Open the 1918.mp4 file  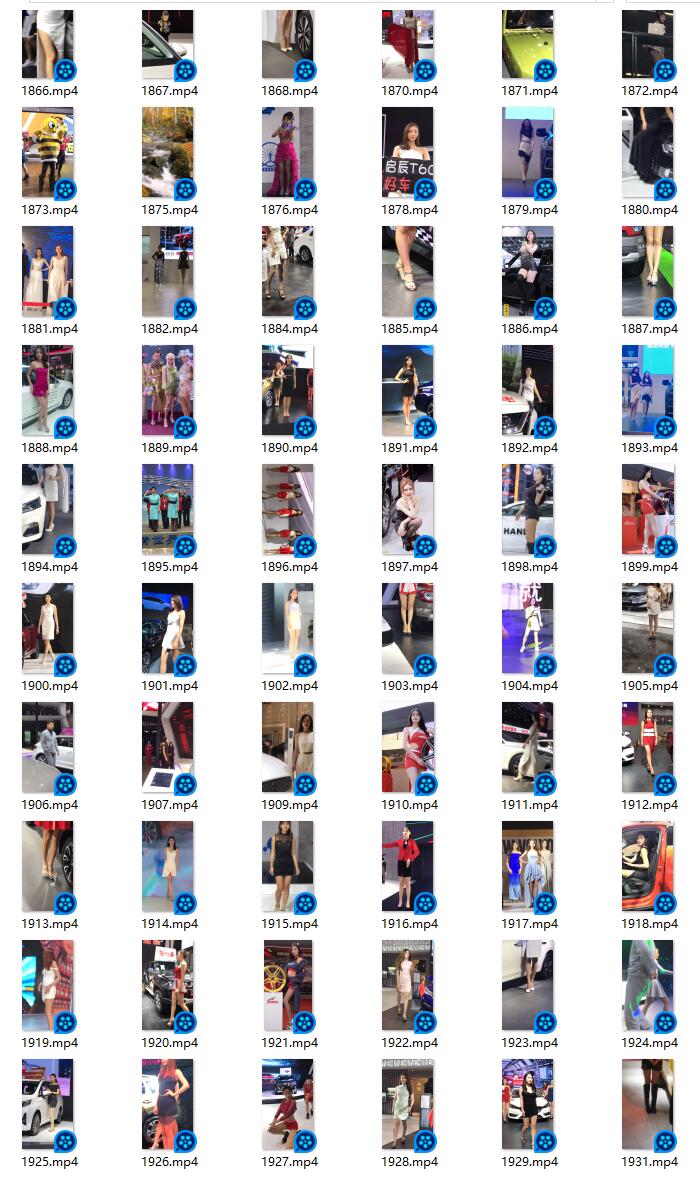click(x=648, y=867)
